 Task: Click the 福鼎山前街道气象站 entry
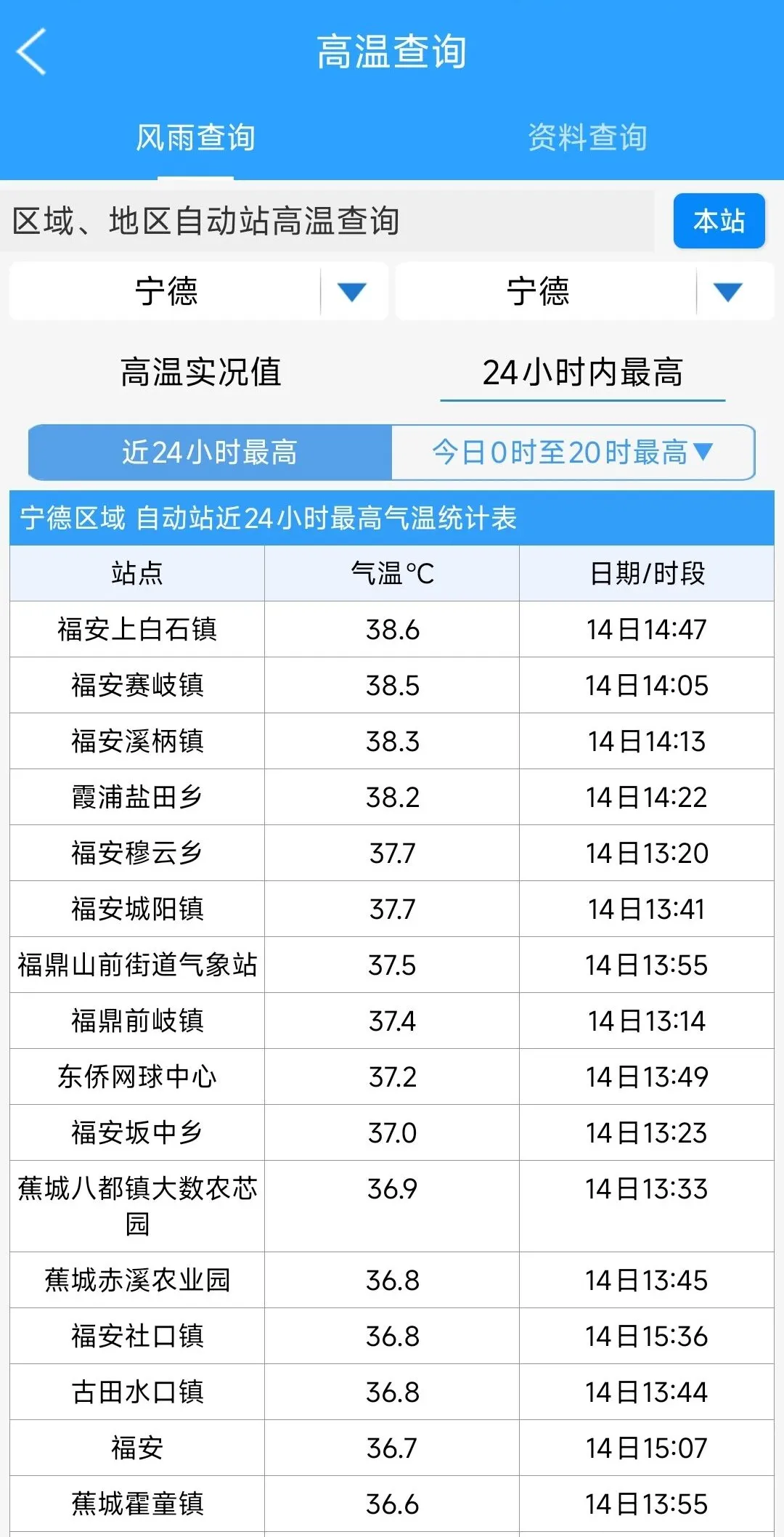(x=135, y=965)
